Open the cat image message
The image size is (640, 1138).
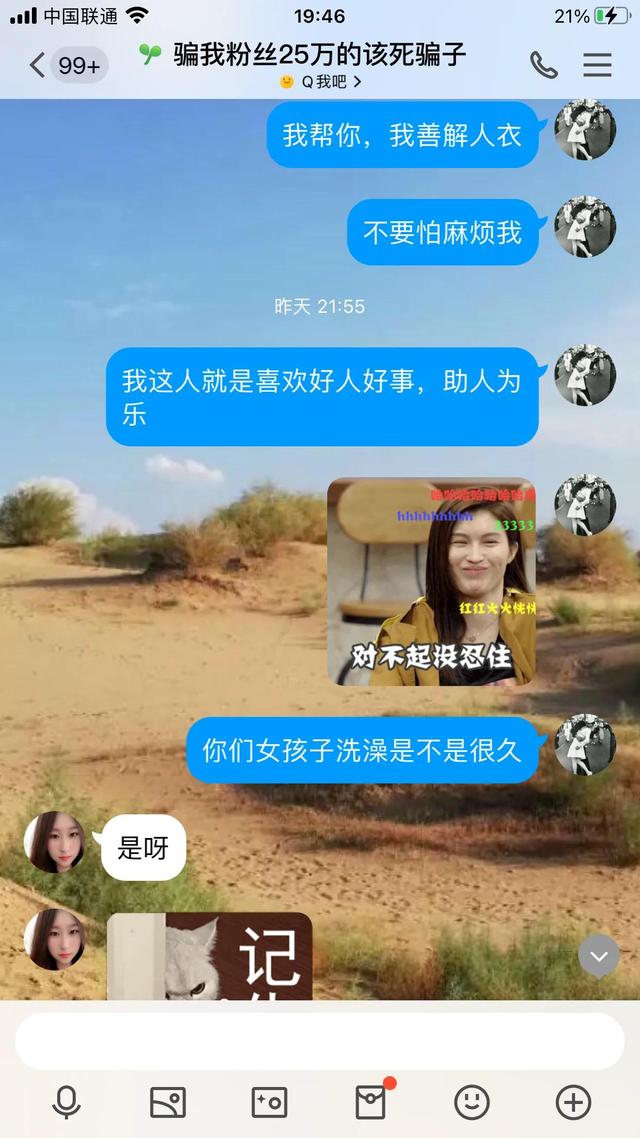tap(209, 956)
